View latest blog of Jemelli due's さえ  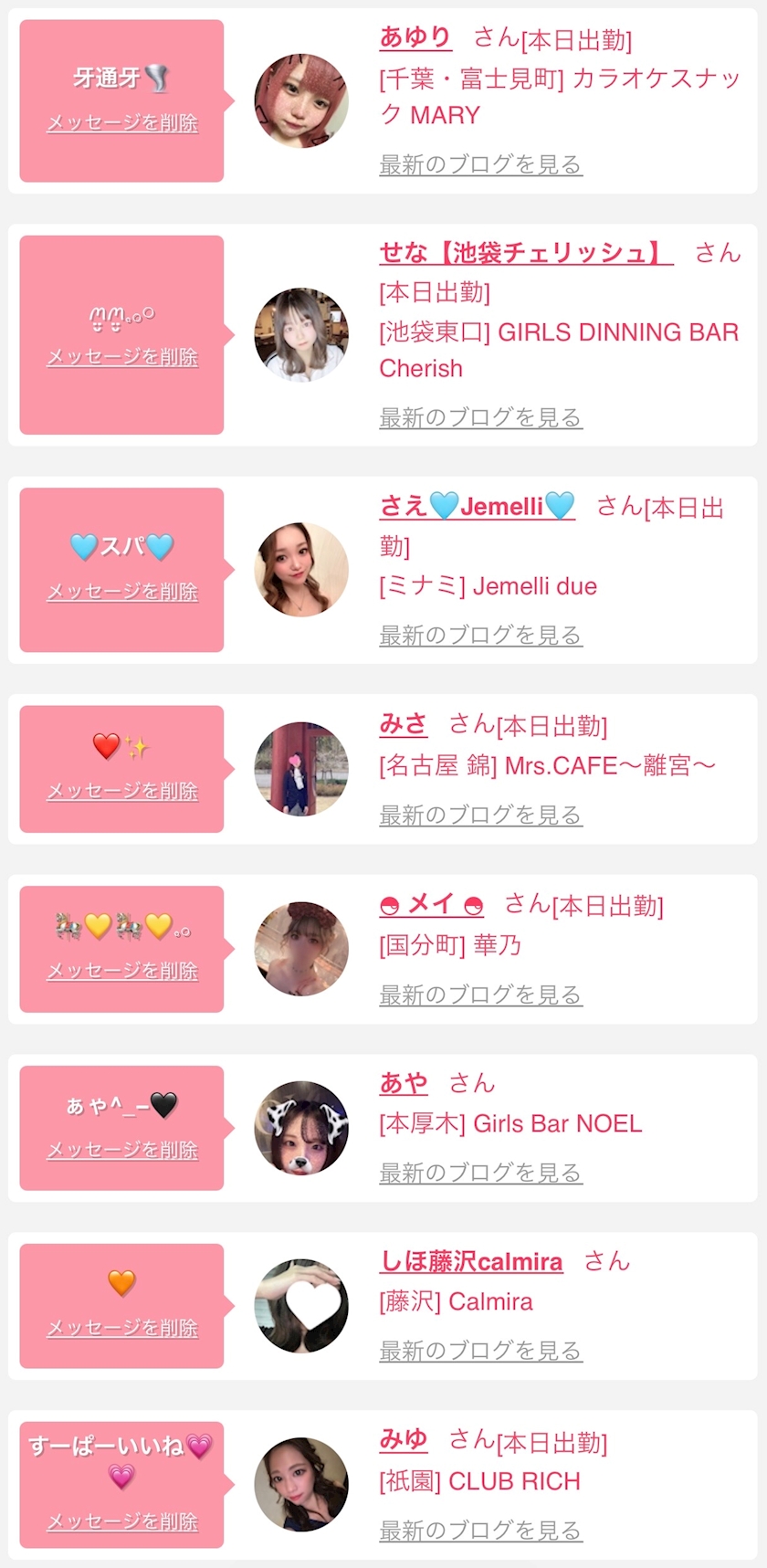click(480, 635)
